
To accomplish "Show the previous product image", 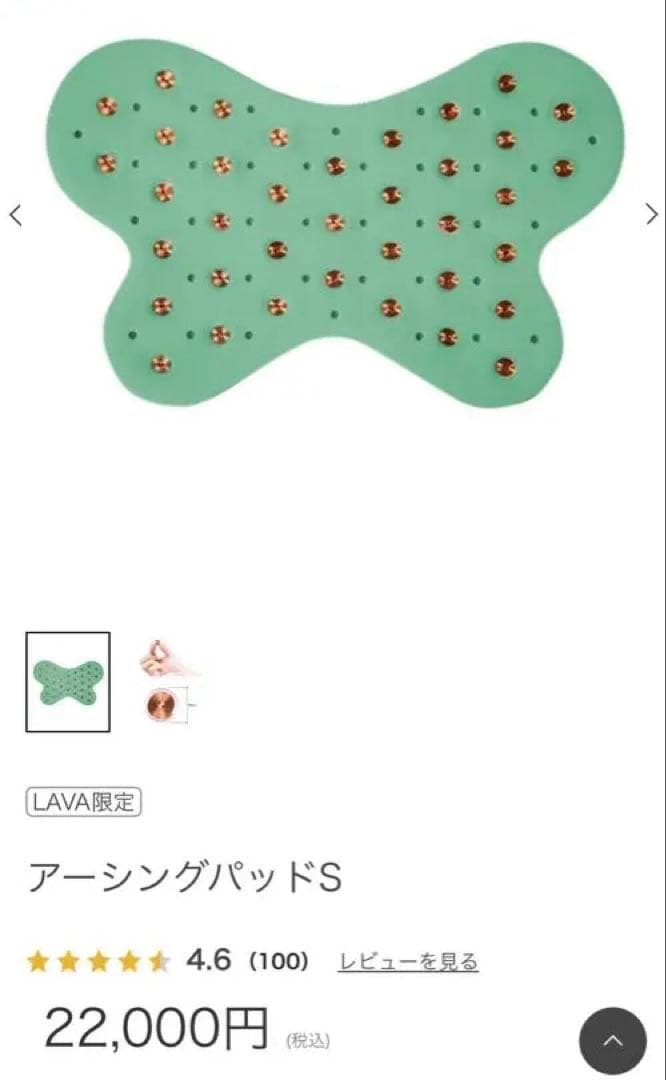I will point(16,214).
